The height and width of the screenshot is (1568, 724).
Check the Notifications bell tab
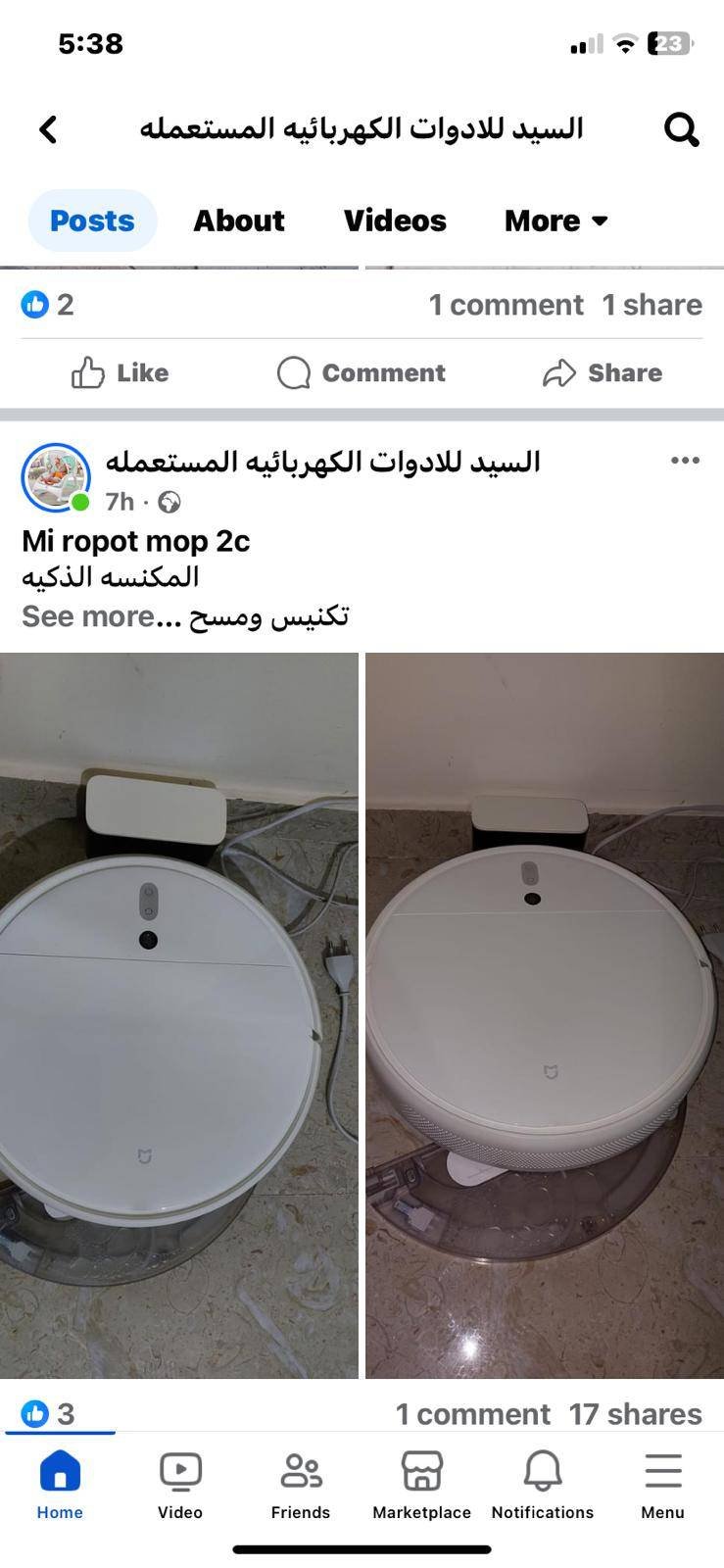[542, 1485]
